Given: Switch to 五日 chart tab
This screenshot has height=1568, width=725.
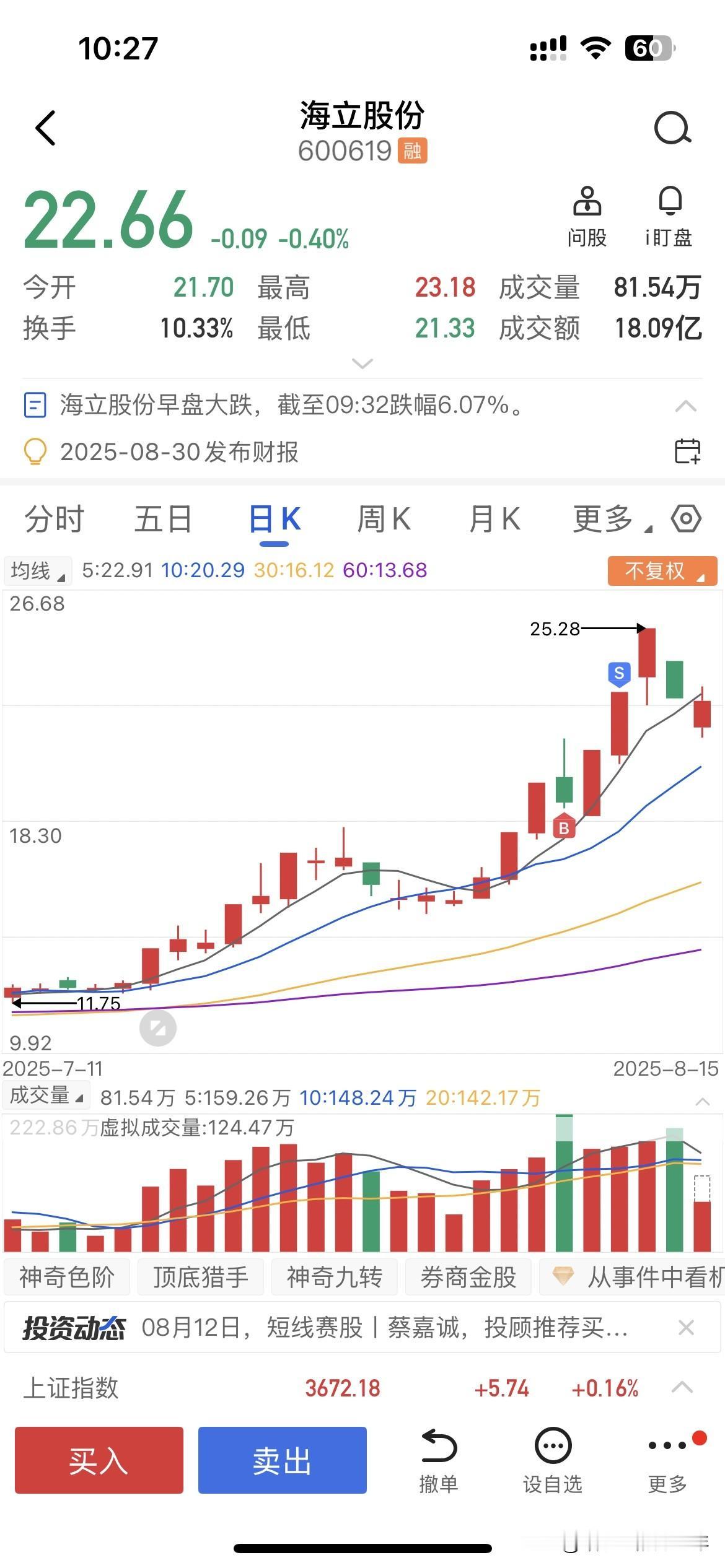Looking at the screenshot, I should (x=164, y=519).
